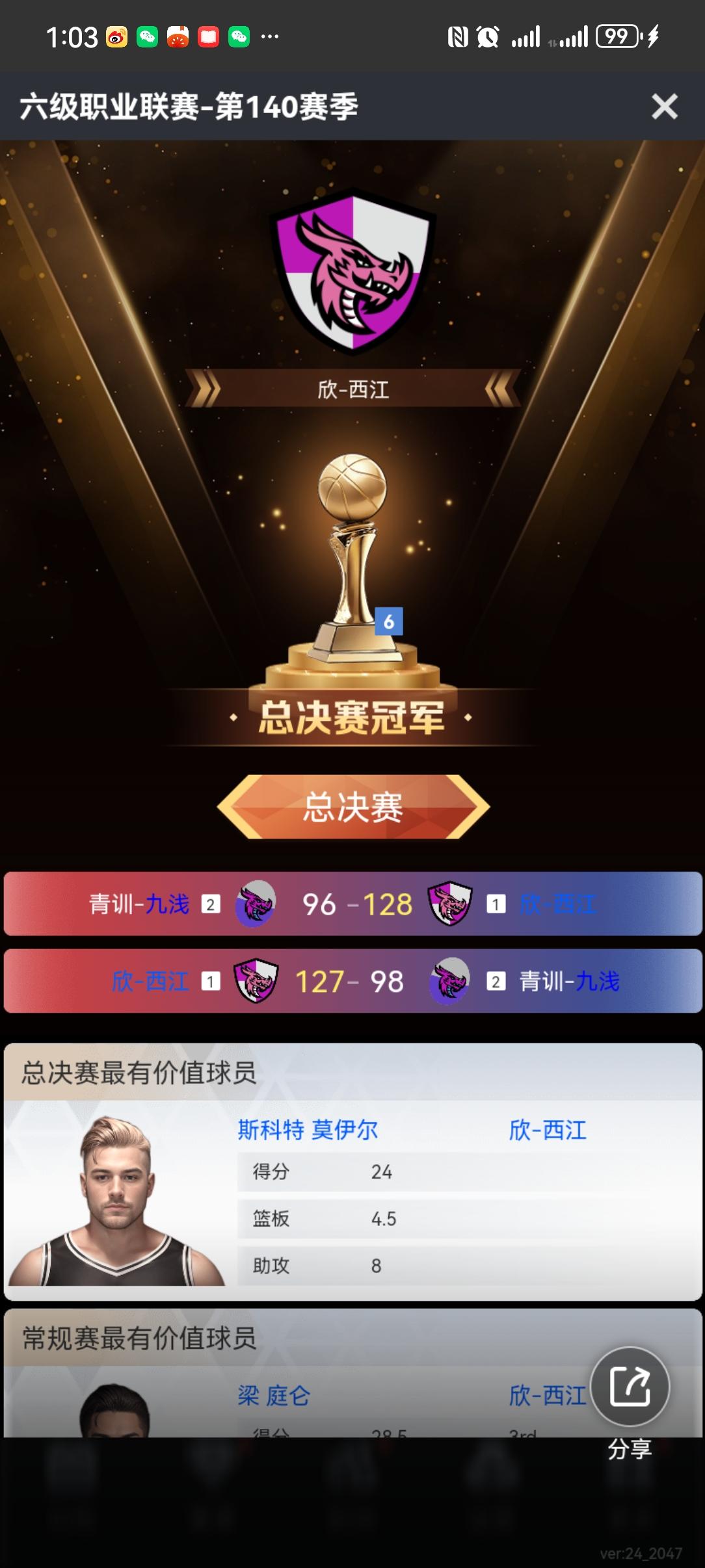
Task: Open the 127-98 second finals game details
Action: 352,982
